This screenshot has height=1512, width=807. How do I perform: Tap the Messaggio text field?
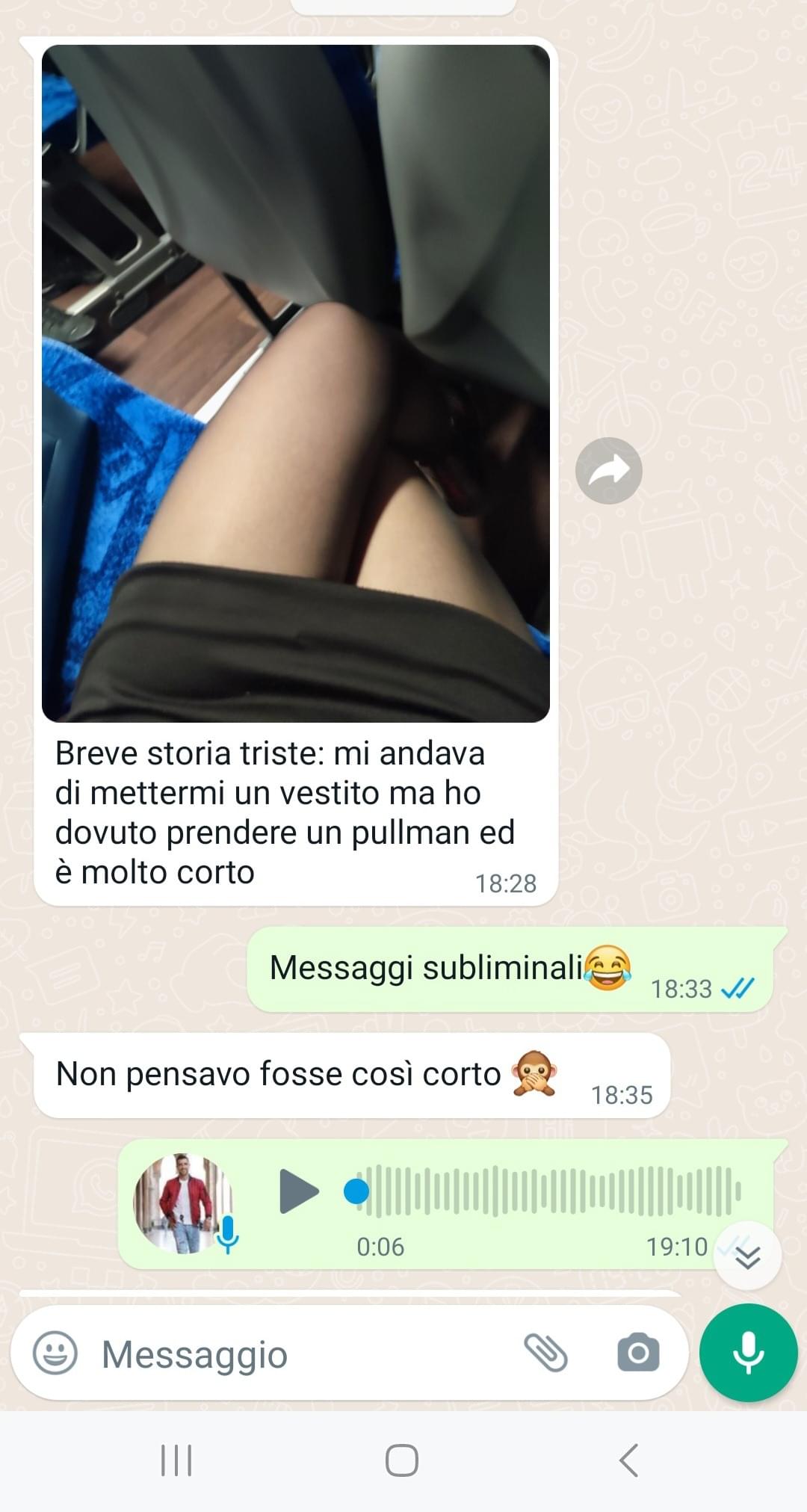pos(299,1354)
